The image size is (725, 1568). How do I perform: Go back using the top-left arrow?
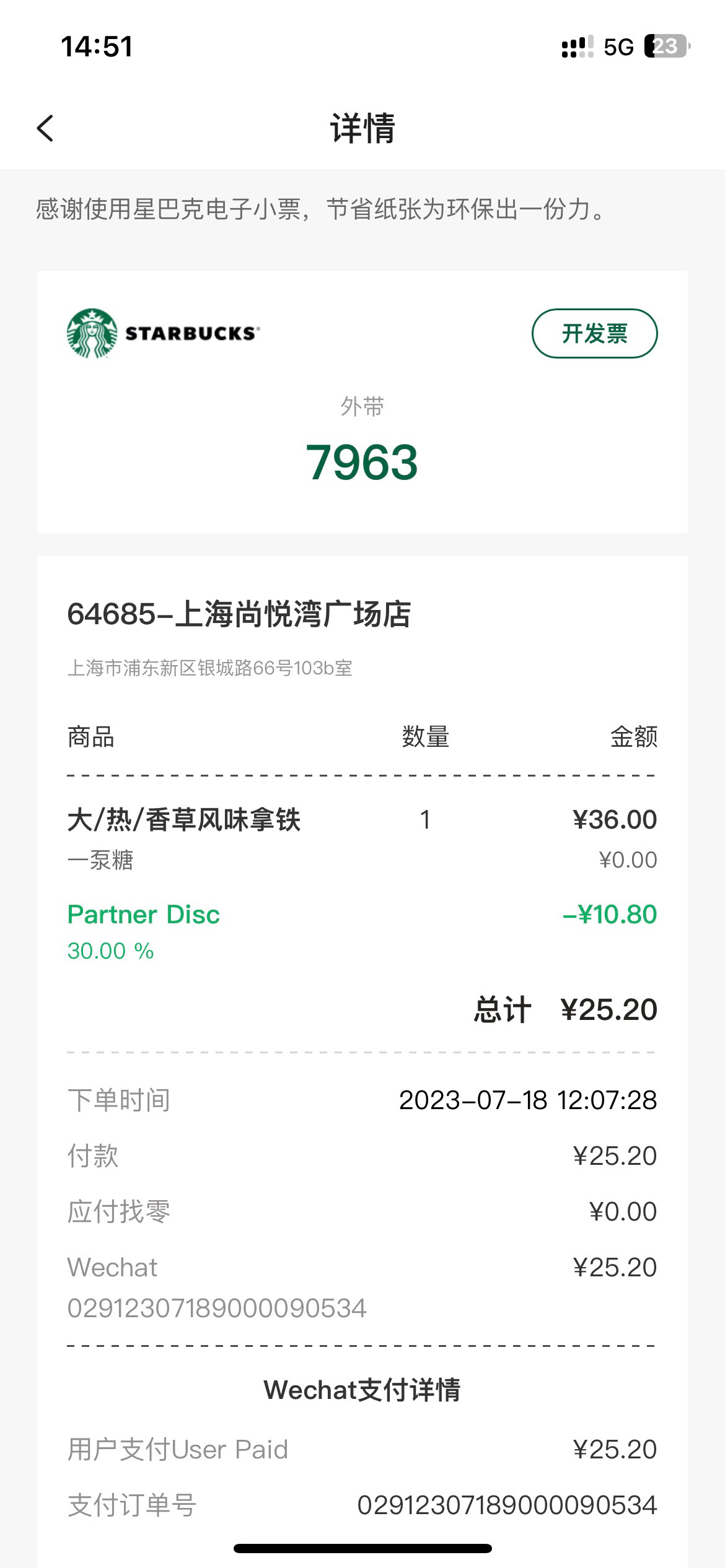pos(45,128)
